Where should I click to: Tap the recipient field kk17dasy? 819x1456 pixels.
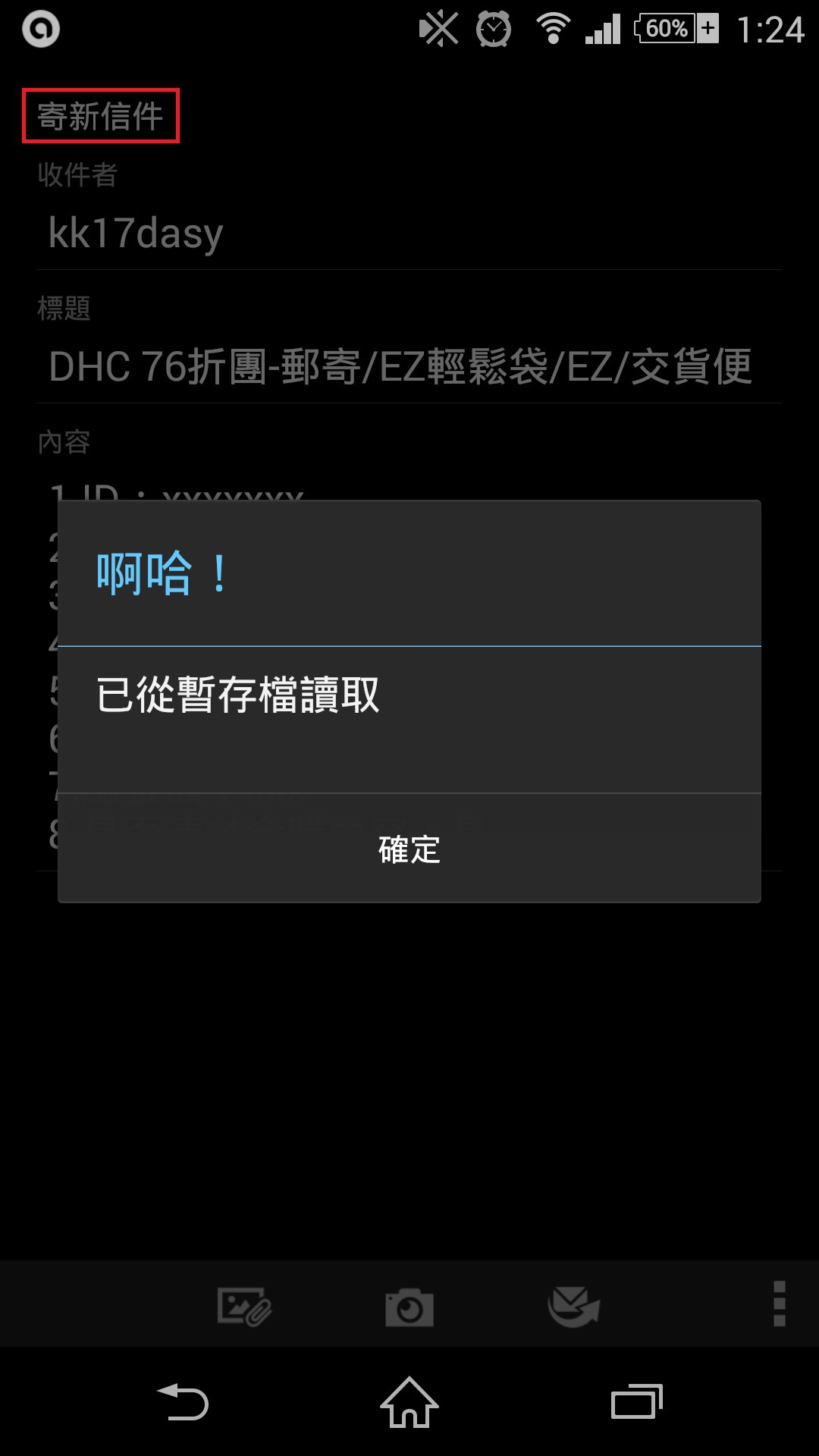(x=409, y=233)
